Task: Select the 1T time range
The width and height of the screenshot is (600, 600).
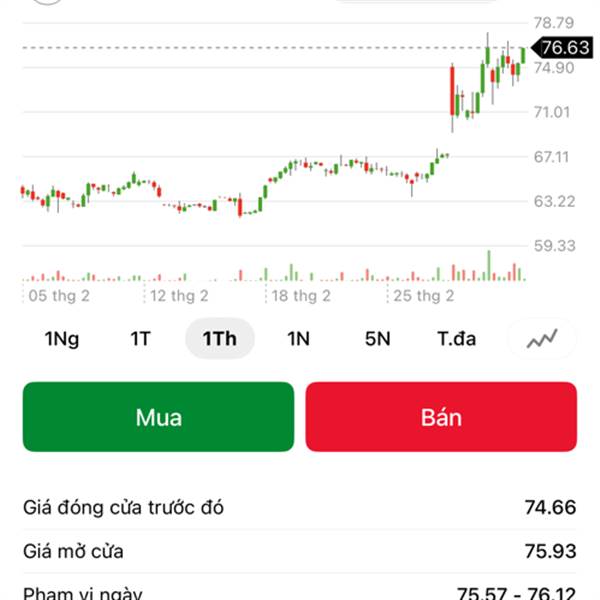Action: pyautogui.click(x=140, y=339)
